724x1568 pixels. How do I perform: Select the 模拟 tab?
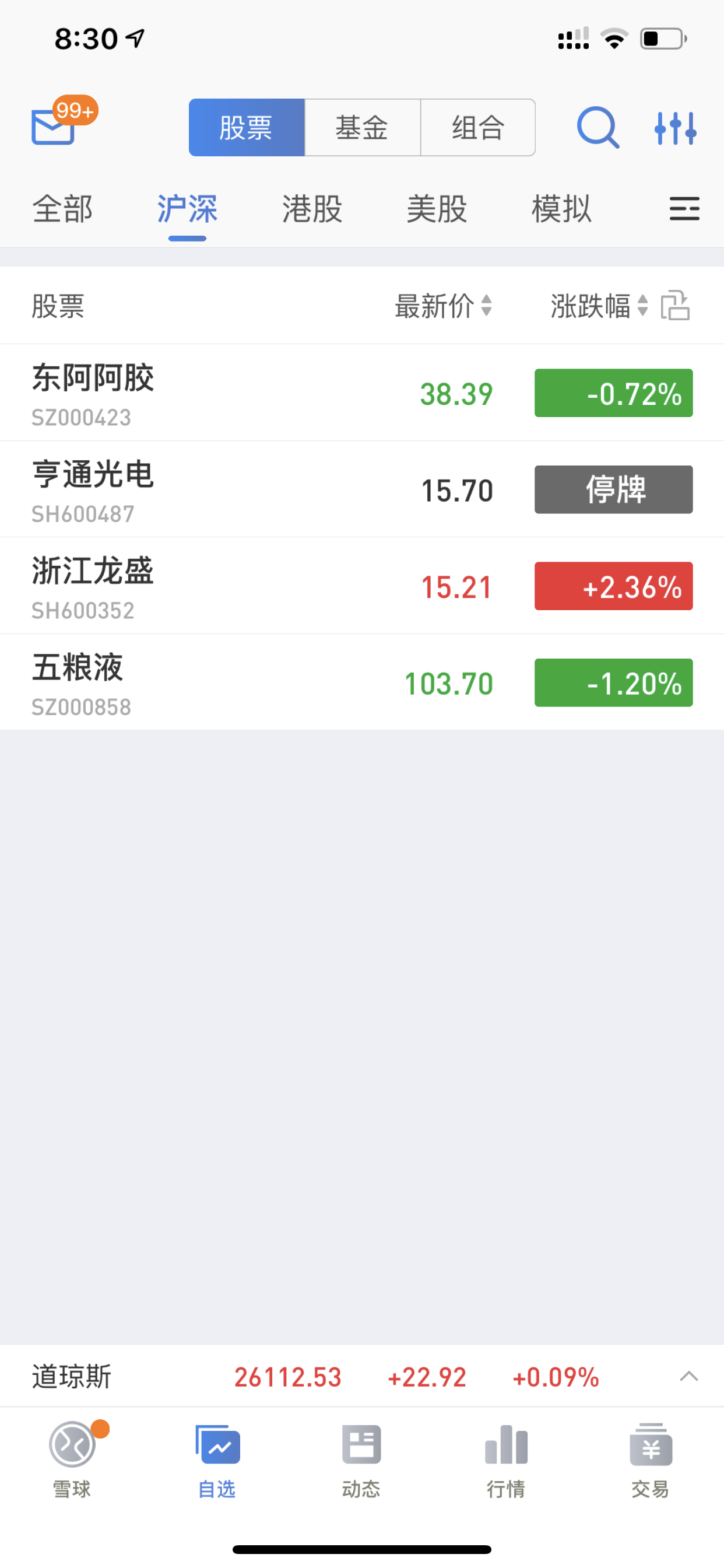(561, 209)
